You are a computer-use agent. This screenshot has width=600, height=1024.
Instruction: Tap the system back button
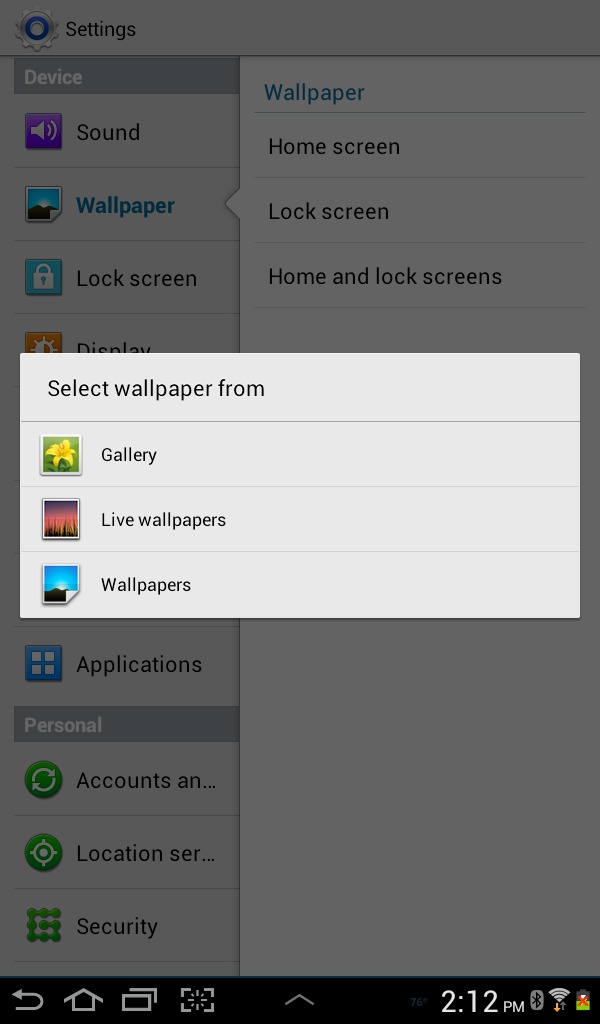coord(27,1000)
